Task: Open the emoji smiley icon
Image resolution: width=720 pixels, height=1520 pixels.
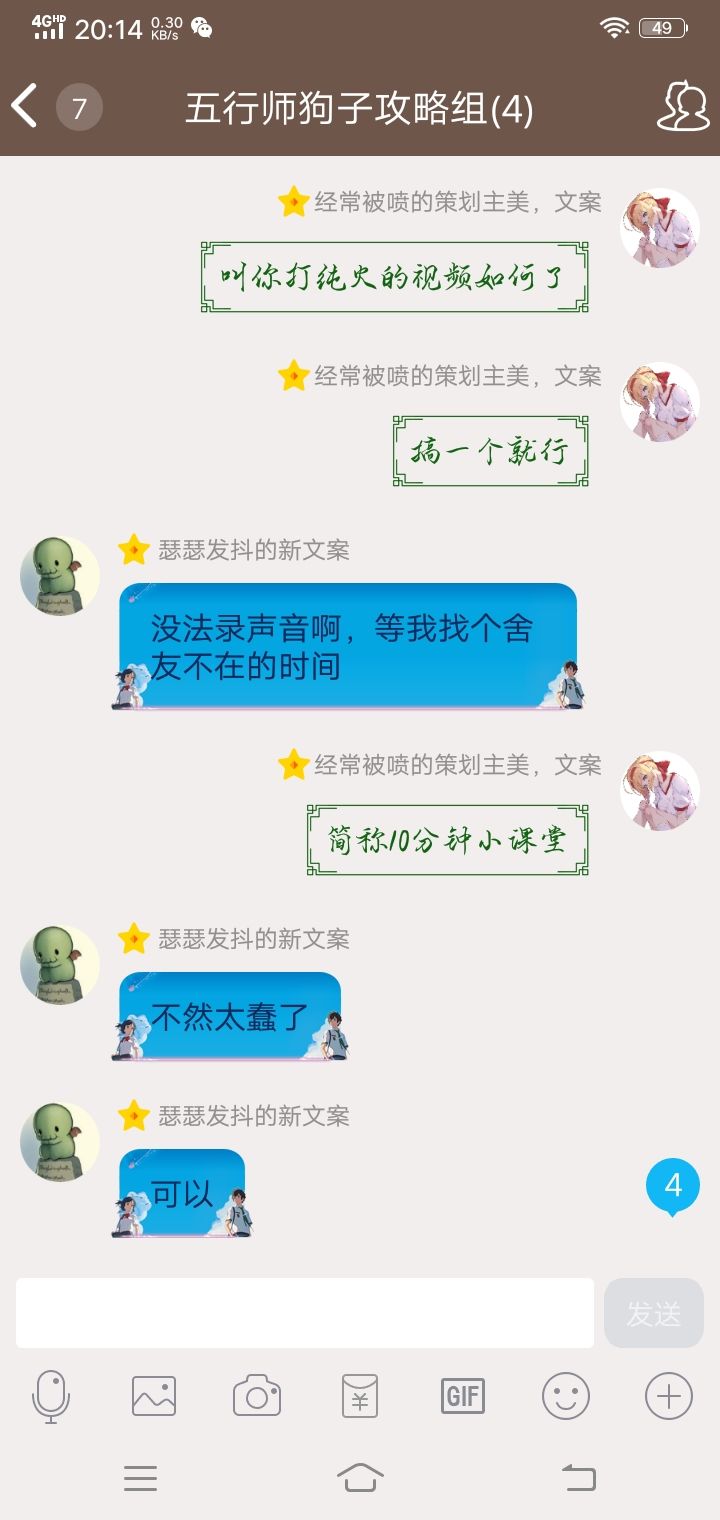Action: [x=565, y=1396]
